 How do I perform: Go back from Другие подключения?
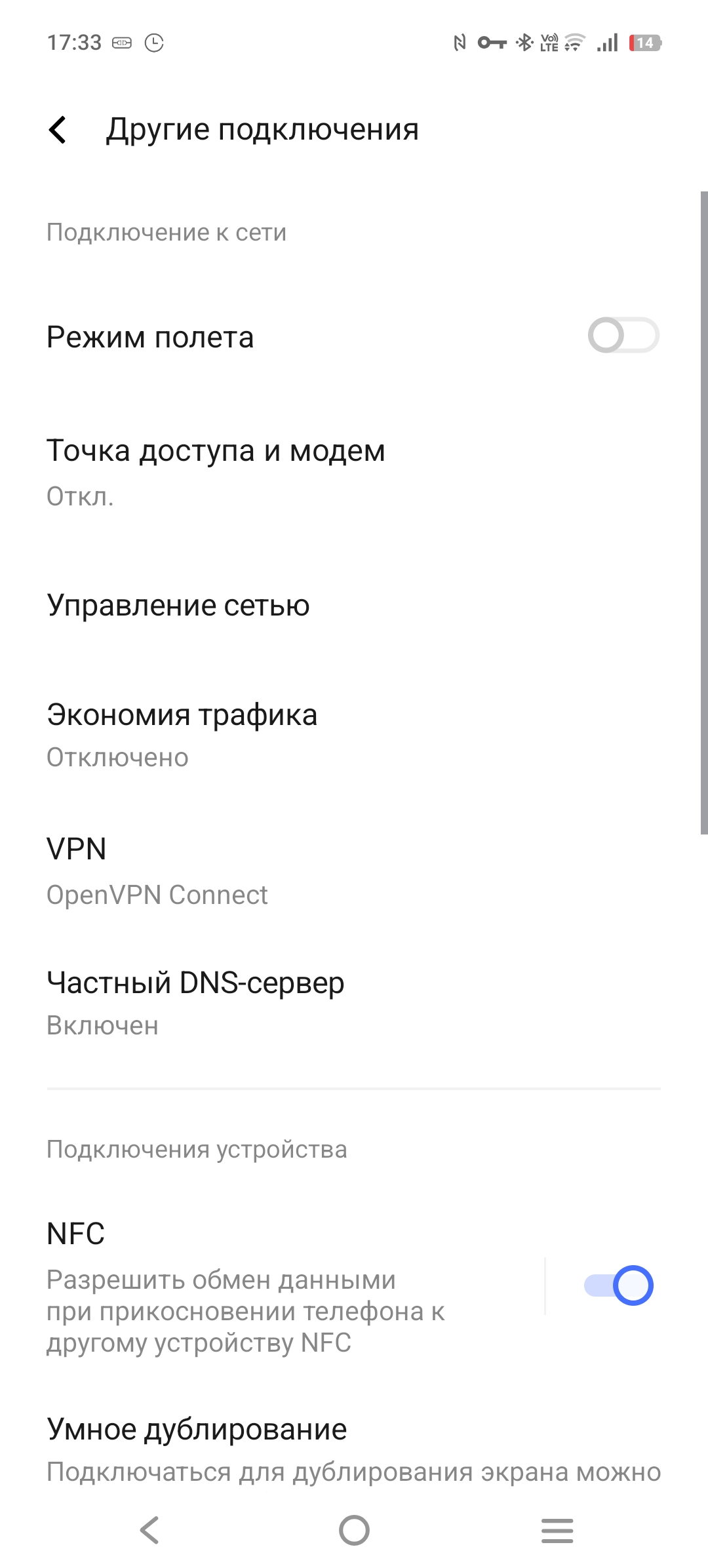pyautogui.click(x=58, y=129)
